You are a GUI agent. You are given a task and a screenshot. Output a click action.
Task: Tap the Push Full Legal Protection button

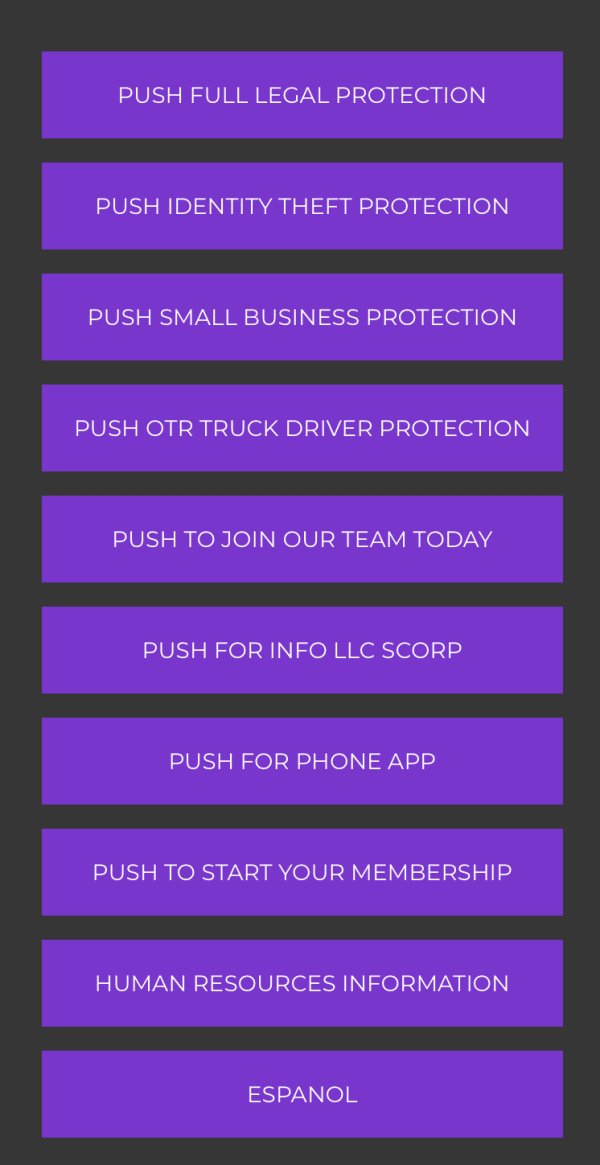pos(302,95)
